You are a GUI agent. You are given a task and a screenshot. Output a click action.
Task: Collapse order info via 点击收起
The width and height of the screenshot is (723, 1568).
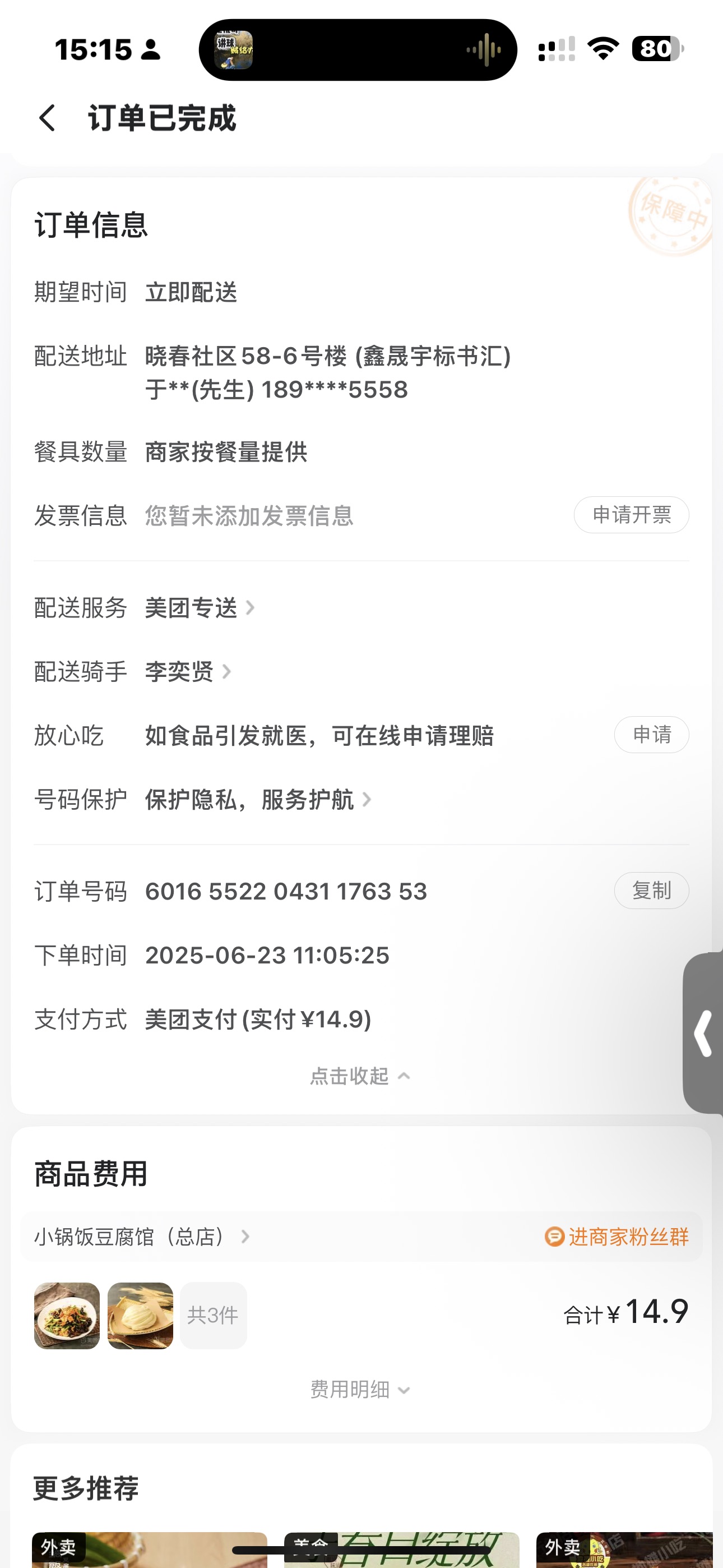coord(360,1076)
